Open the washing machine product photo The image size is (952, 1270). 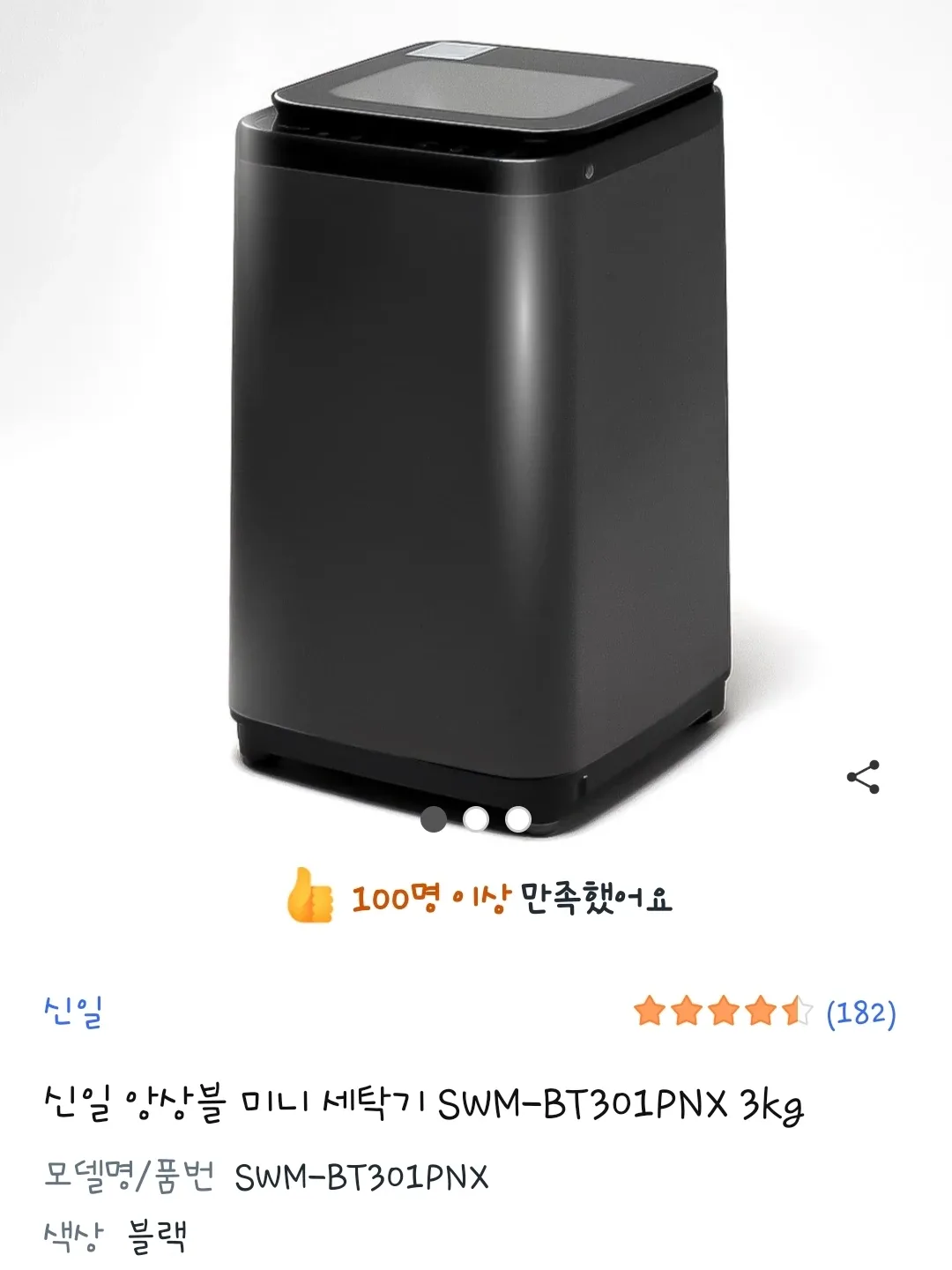(x=480, y=423)
